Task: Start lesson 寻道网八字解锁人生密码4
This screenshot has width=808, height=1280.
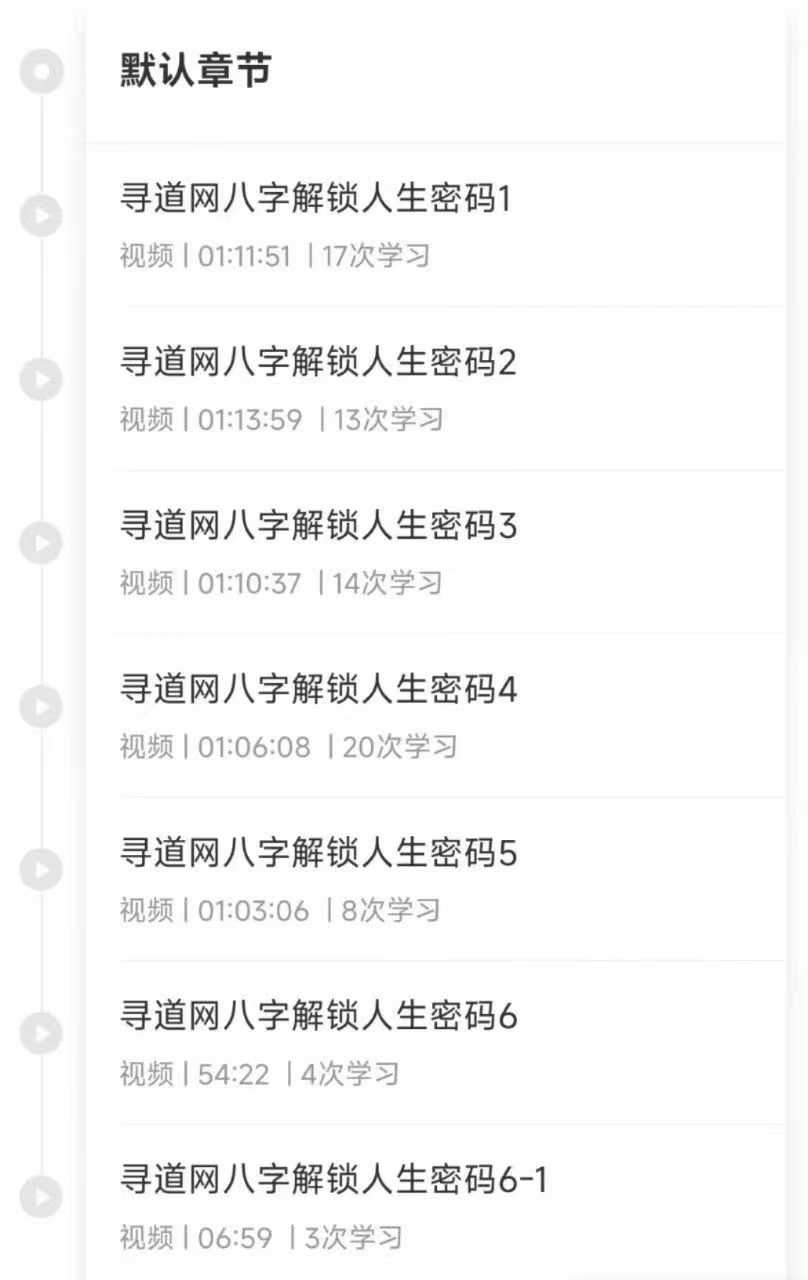Action: (x=318, y=690)
